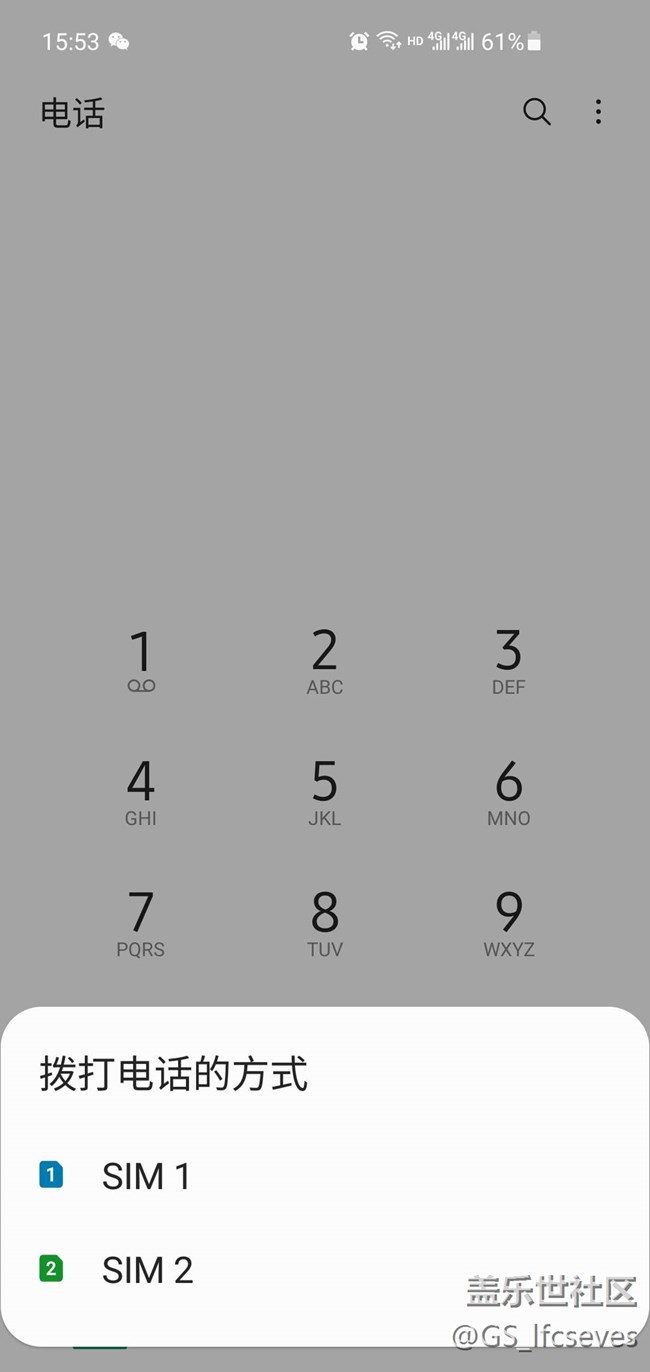650x1372 pixels.
Task: Tap the 6 MNO key
Action: tap(509, 791)
